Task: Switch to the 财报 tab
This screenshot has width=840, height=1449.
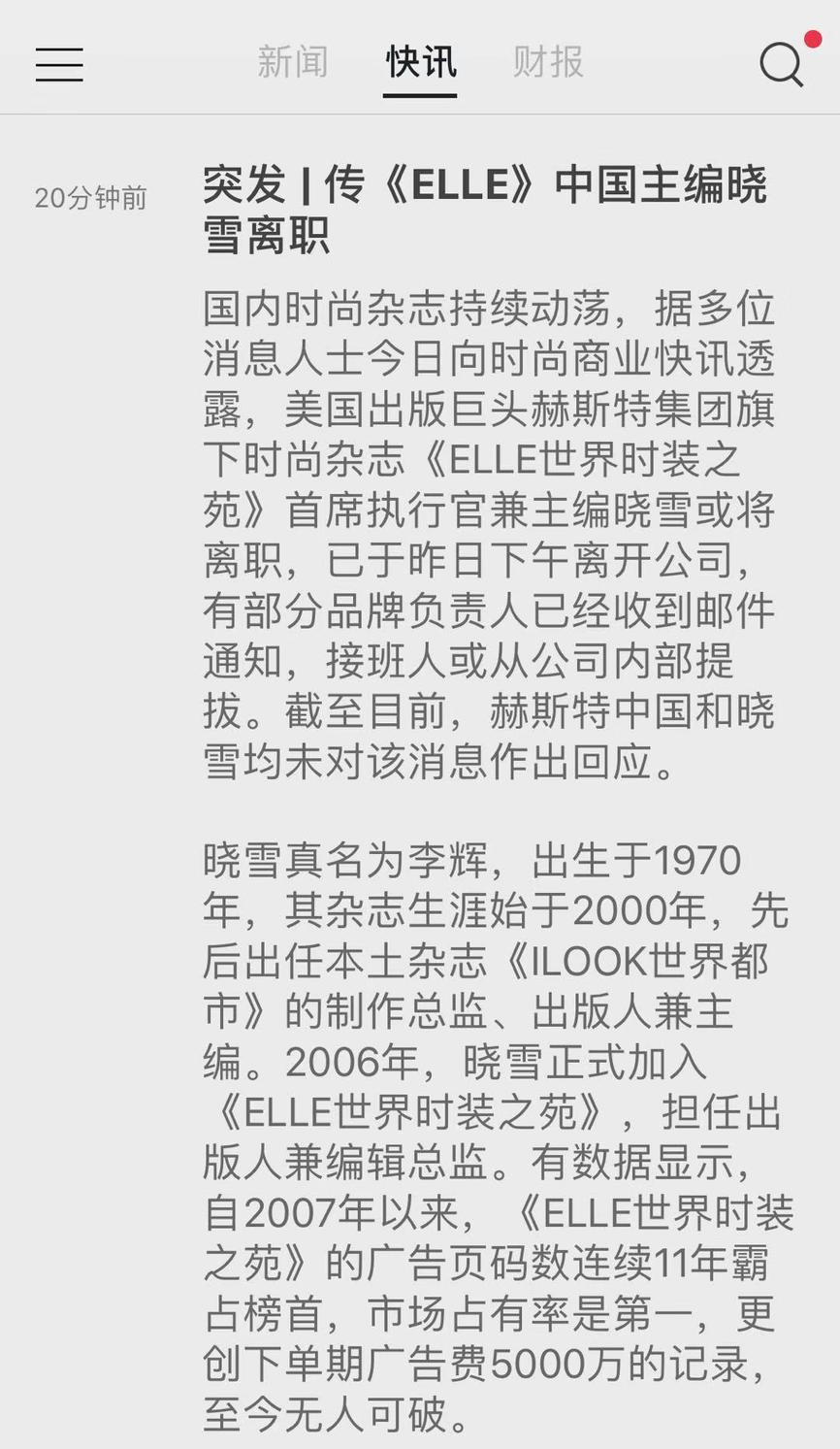Action: tap(548, 62)
